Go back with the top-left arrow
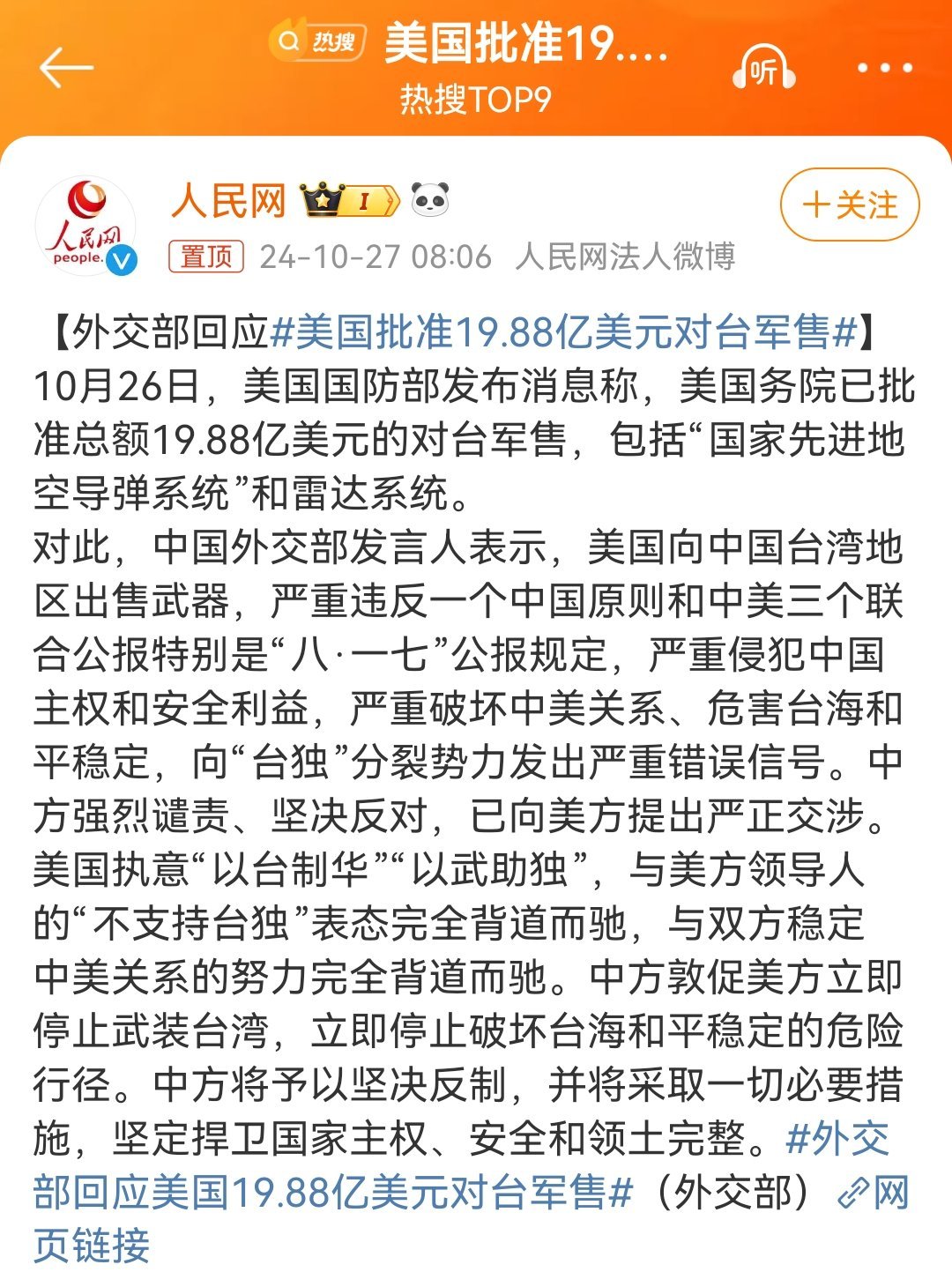The width and height of the screenshot is (952, 1272). pos(65,68)
